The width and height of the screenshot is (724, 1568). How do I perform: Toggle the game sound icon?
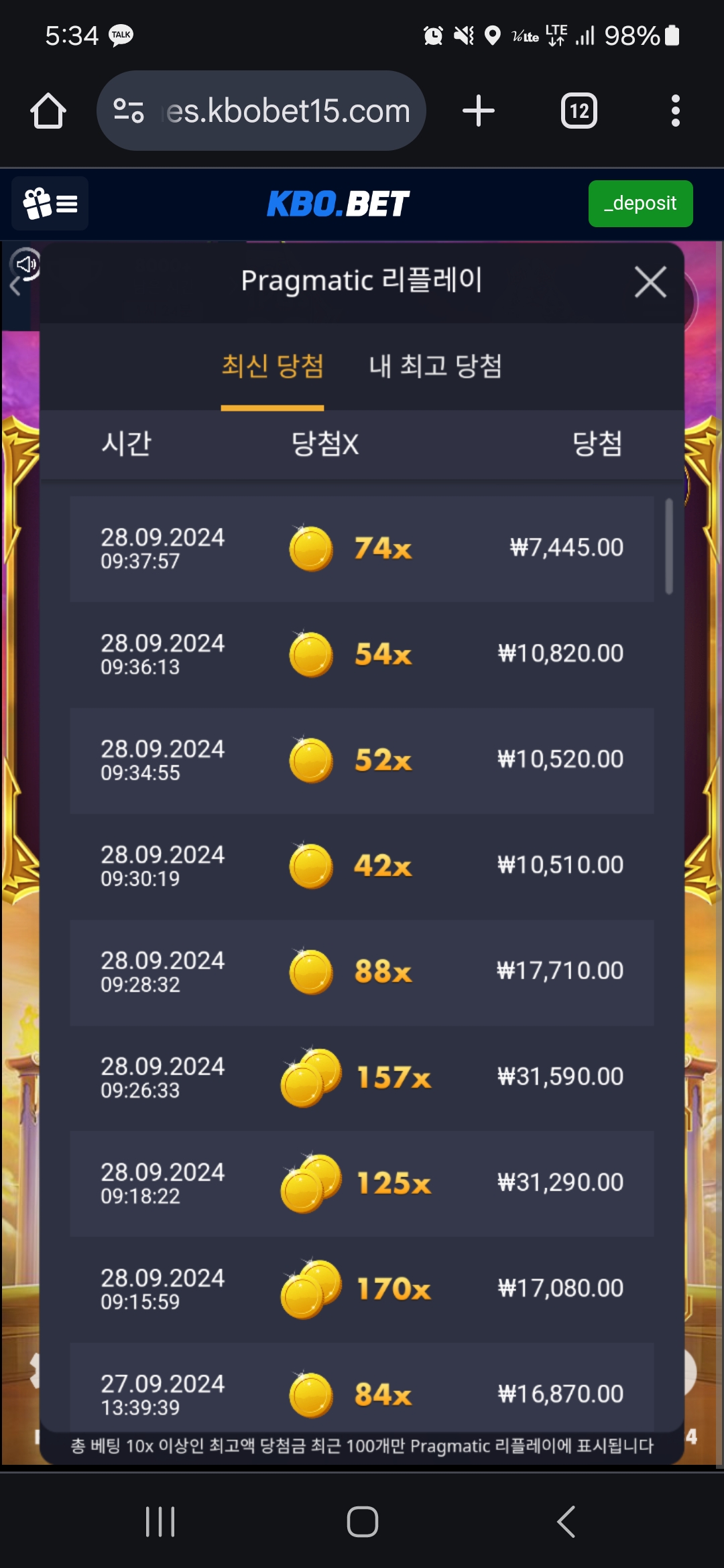click(x=27, y=264)
